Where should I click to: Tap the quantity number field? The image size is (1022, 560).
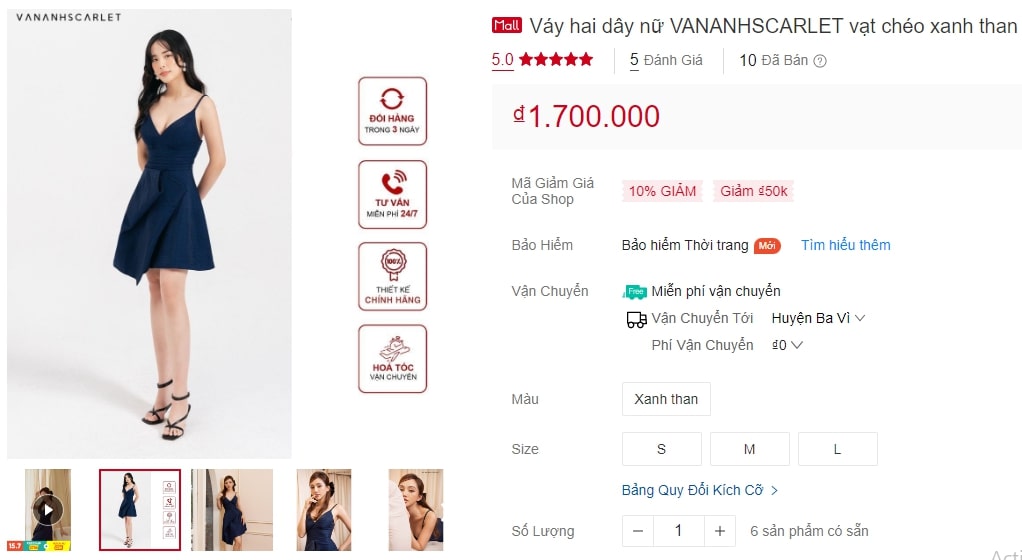678,531
